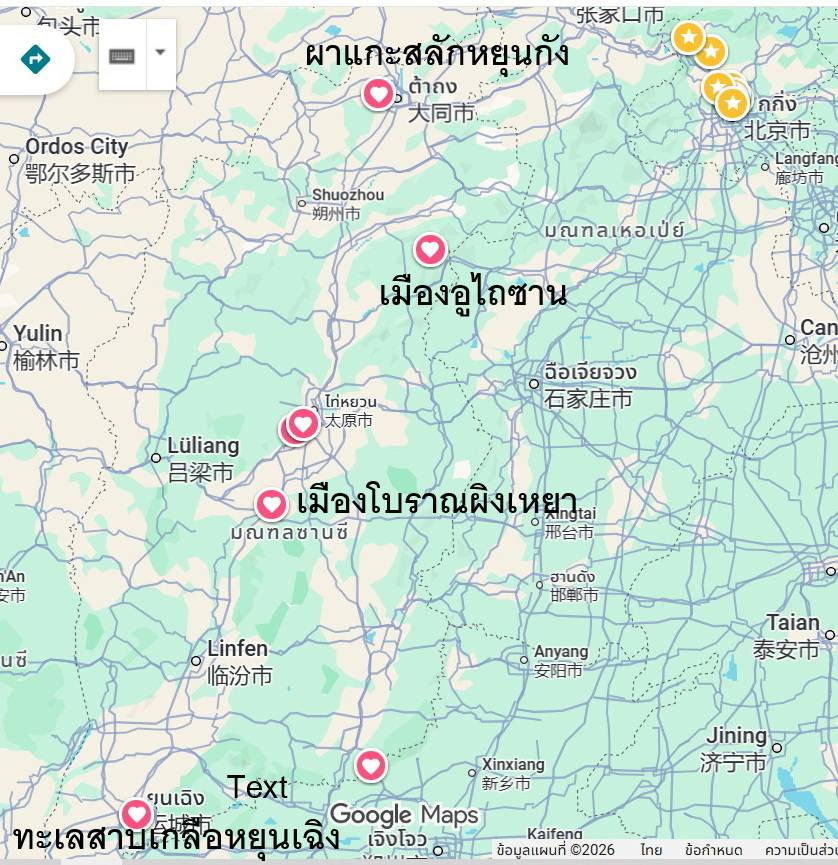The image size is (838, 865).
Task: Expand the input tools dropdown arrow
Action: point(160,53)
